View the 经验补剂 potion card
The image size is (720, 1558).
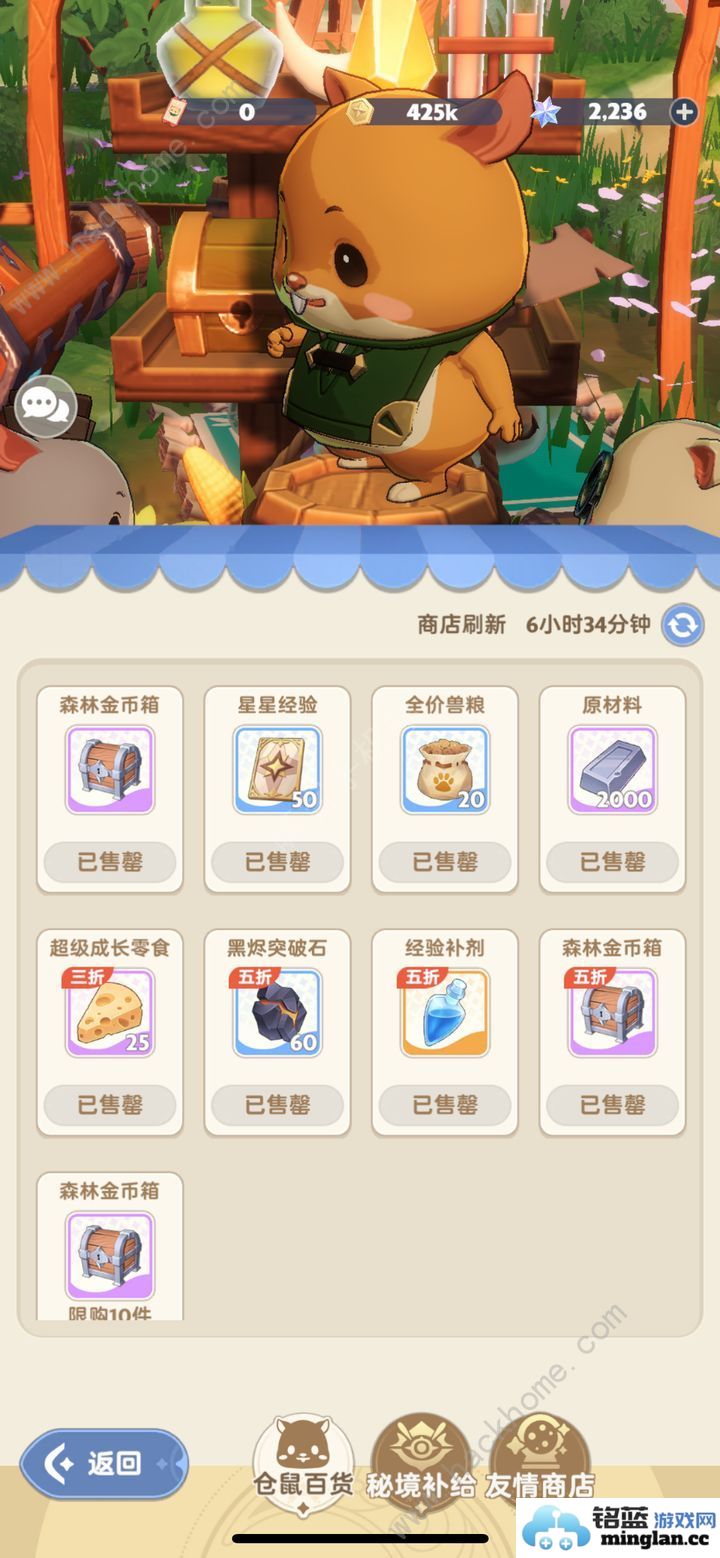coord(445,1013)
